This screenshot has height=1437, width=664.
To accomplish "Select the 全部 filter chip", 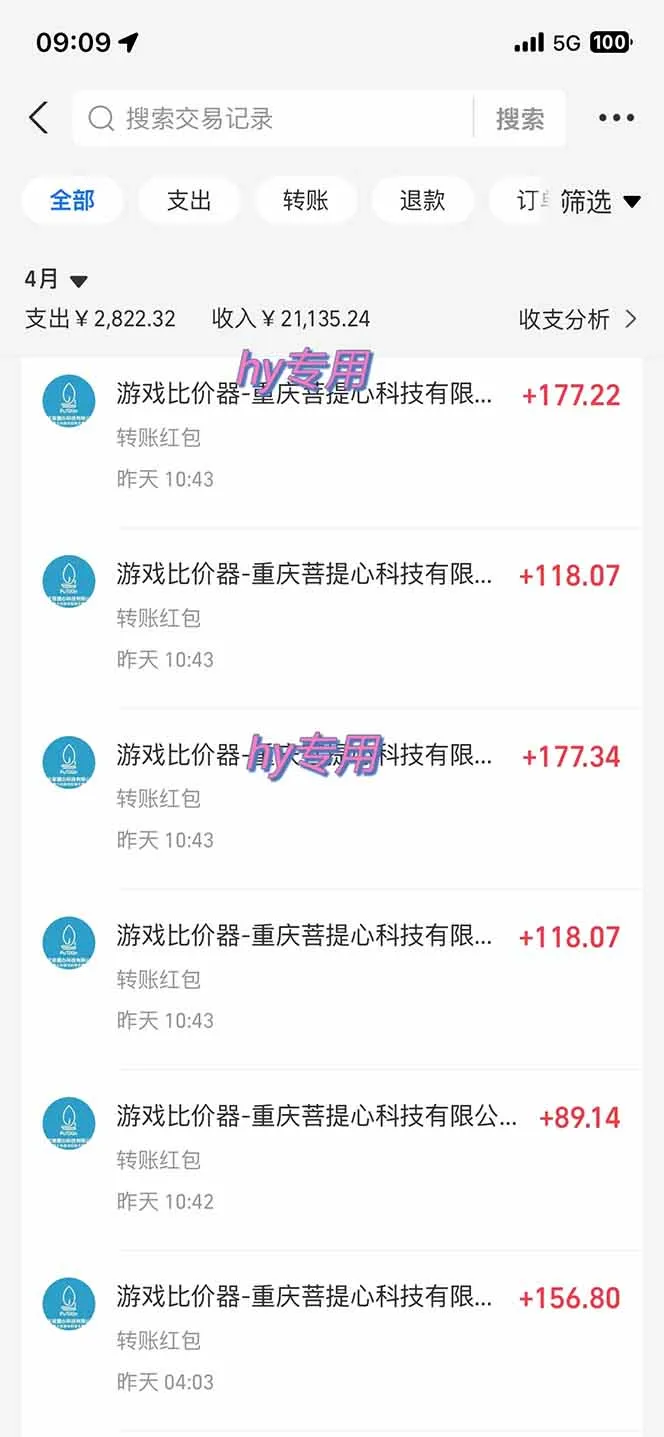I will (x=72, y=200).
